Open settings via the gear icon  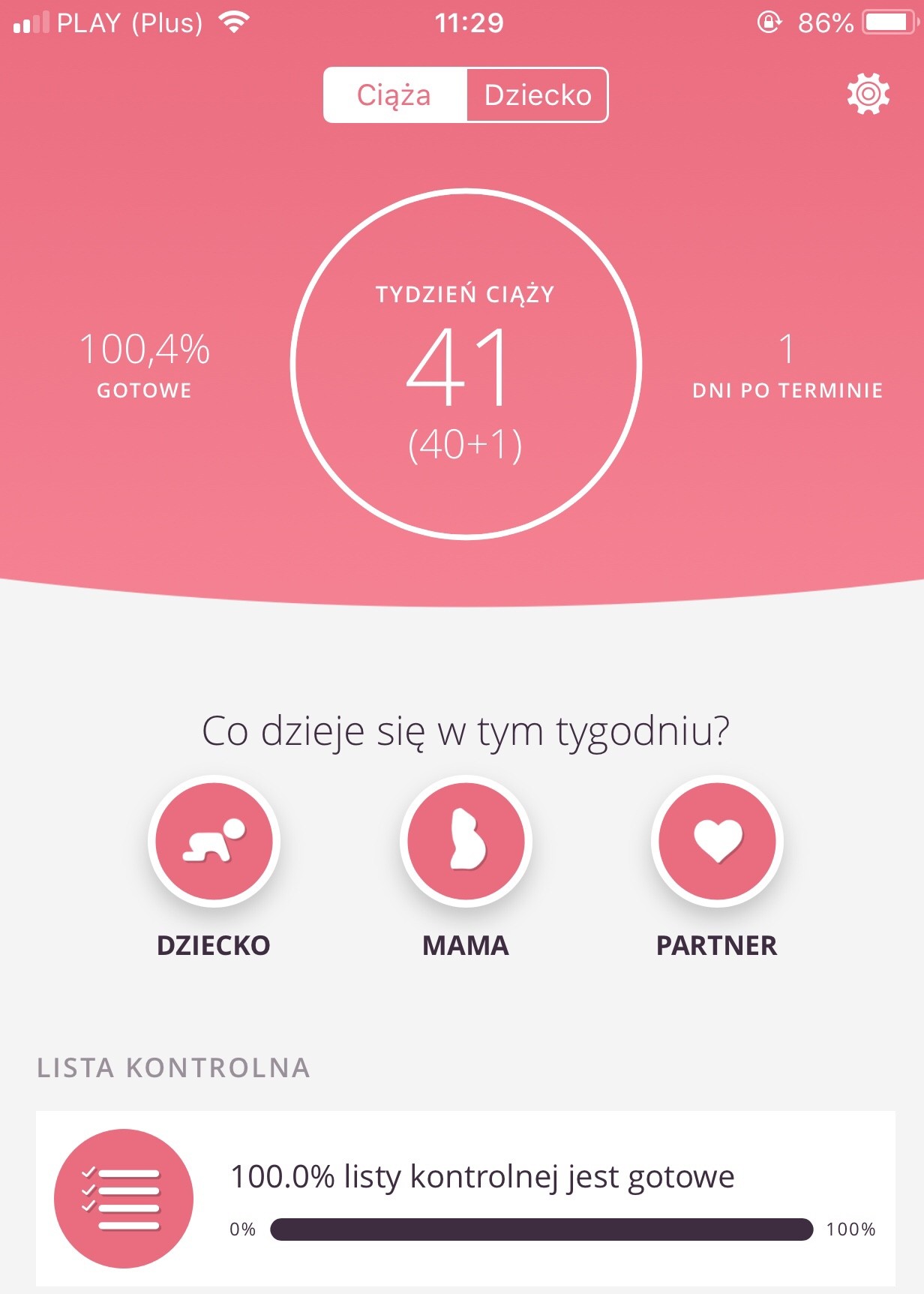[x=868, y=94]
